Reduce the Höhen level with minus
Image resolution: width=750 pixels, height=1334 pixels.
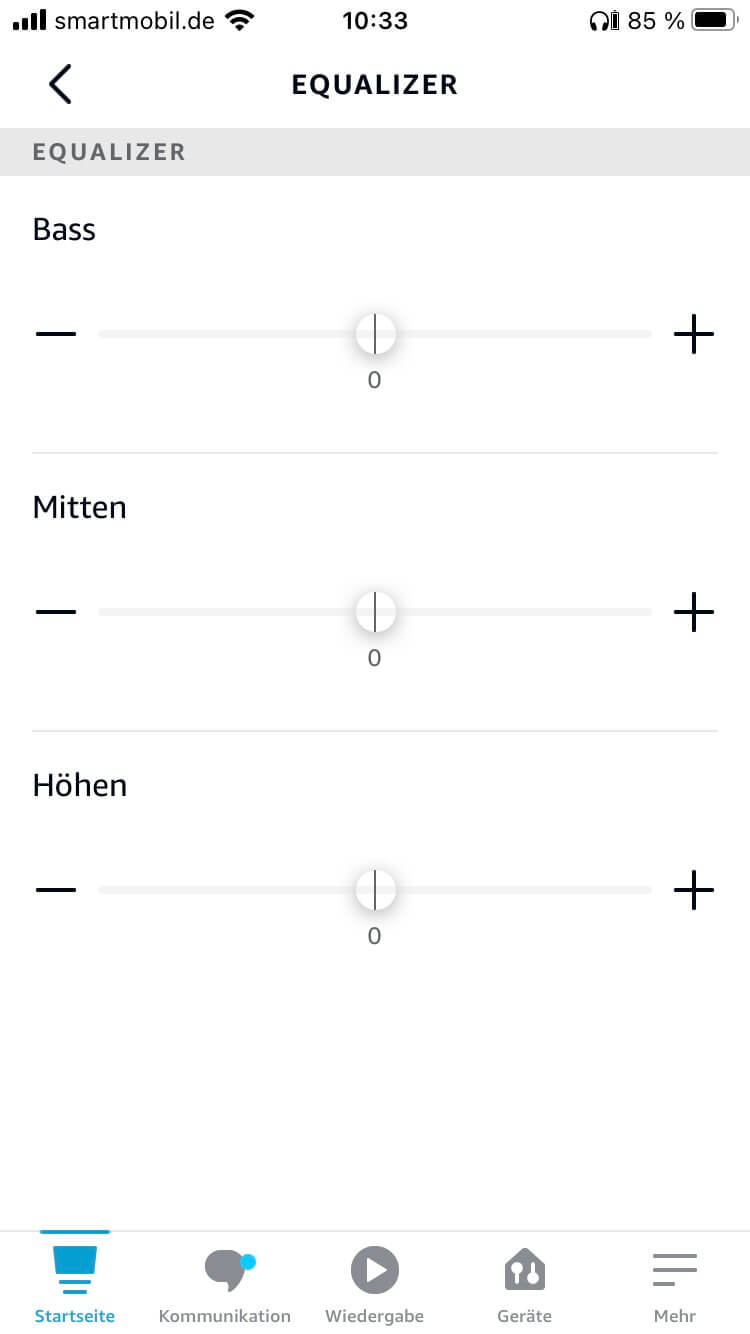coord(56,889)
